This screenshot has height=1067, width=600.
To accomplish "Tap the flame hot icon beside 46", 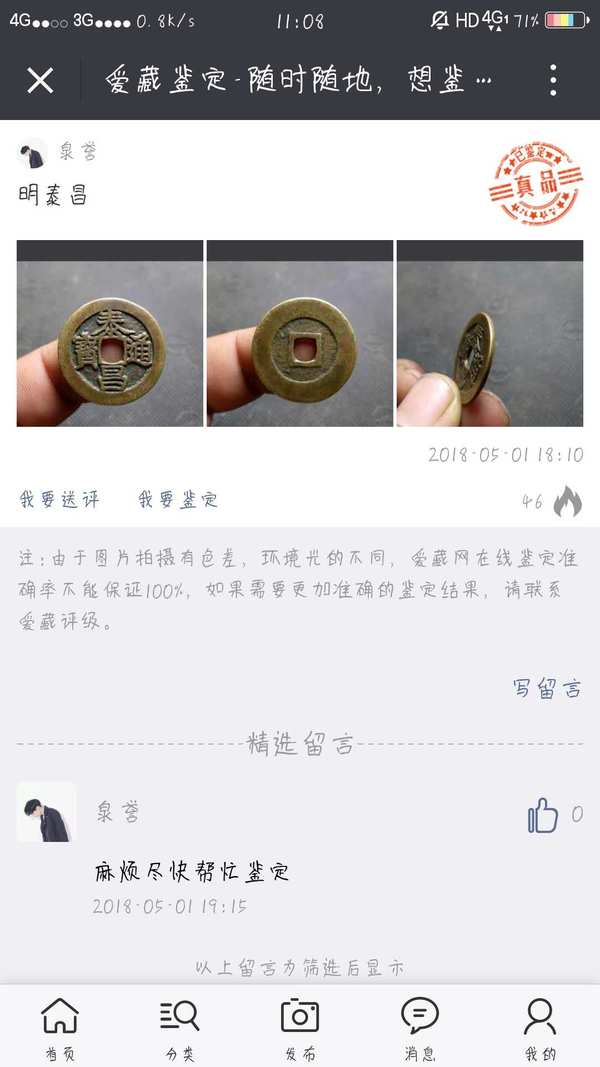I will point(567,501).
